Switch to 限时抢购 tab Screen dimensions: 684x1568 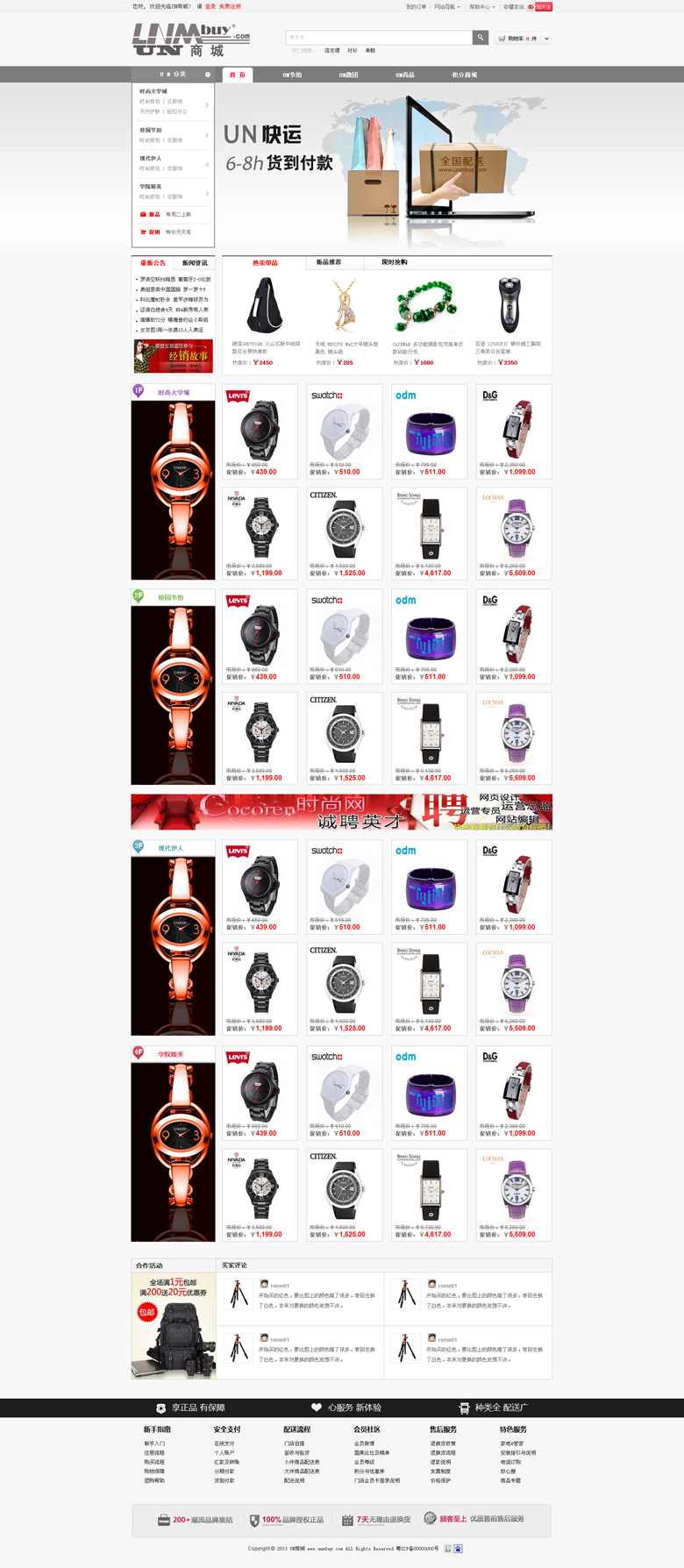394,262
